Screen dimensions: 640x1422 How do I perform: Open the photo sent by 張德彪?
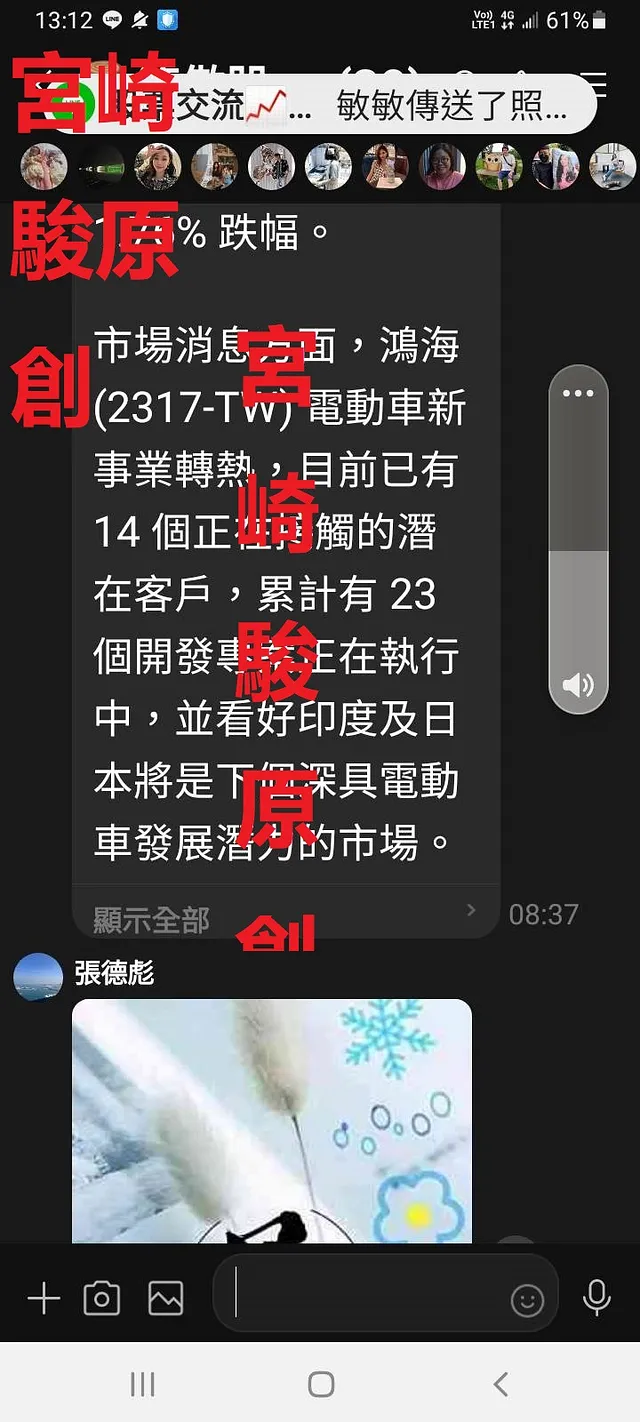click(271, 1120)
